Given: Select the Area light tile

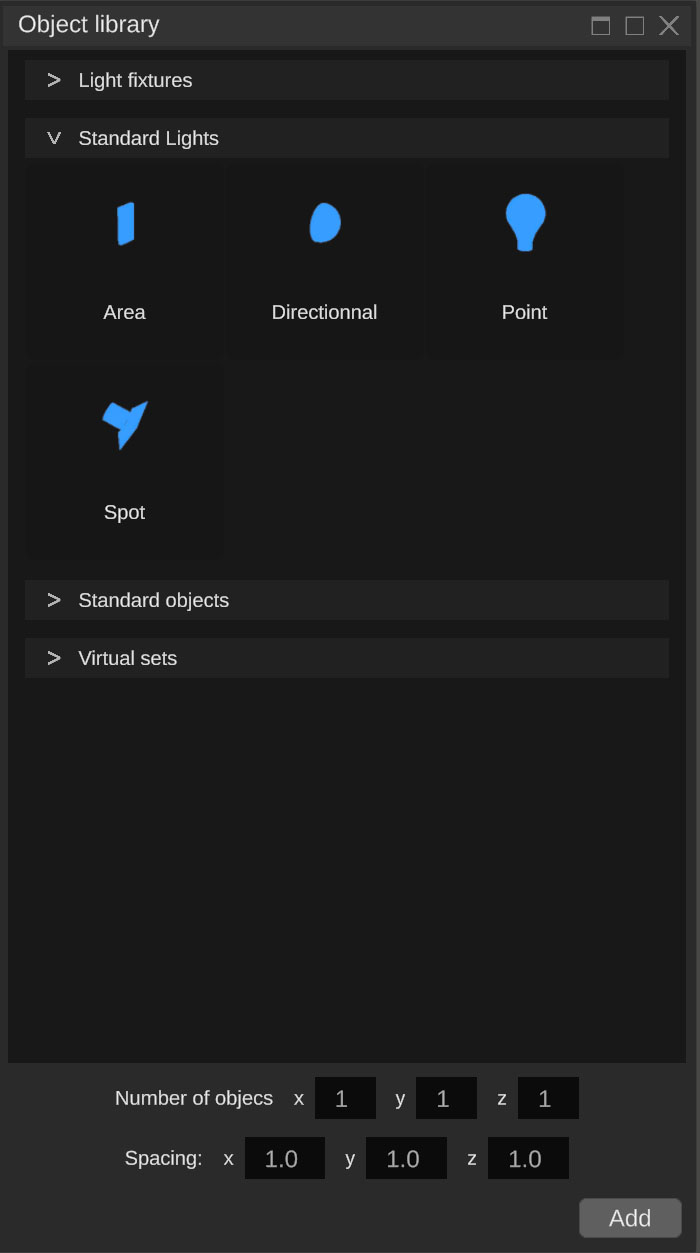Looking at the screenshot, I should 124,258.
